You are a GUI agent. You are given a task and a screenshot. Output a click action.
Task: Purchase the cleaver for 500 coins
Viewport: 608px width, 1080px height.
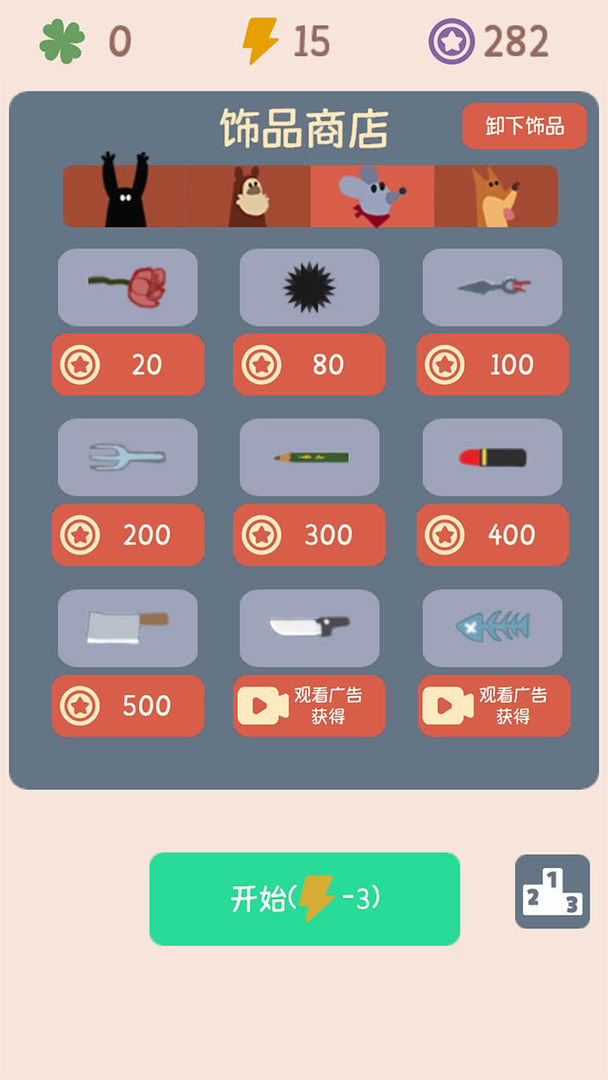click(128, 706)
